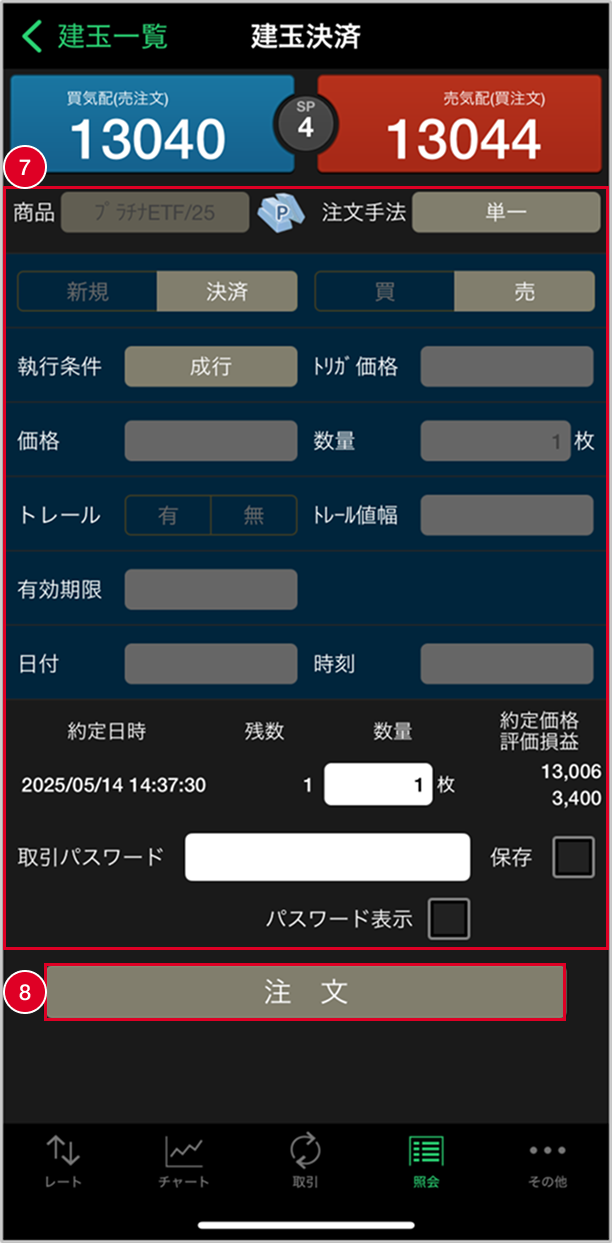
Task: Focus the 取引パスワード field
Action: pyautogui.click(x=328, y=857)
